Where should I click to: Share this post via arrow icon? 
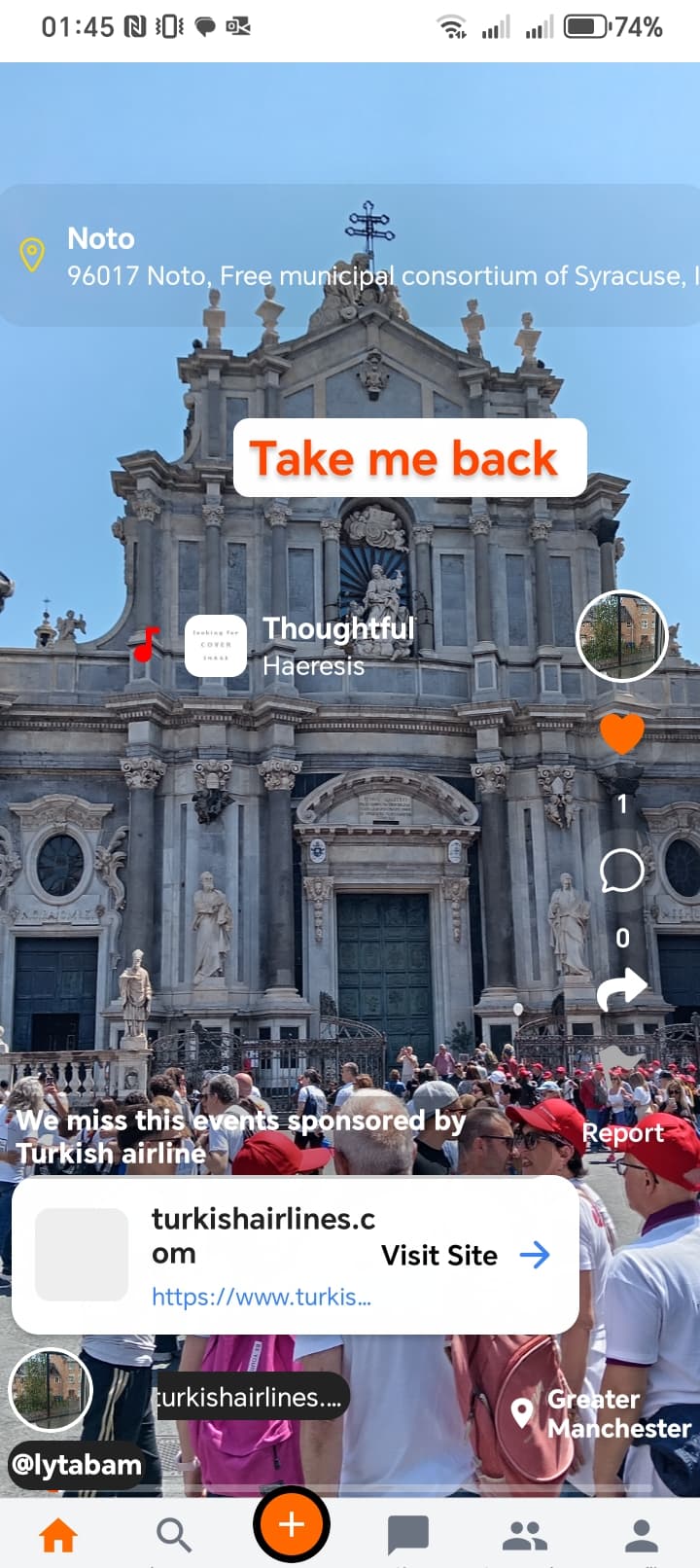621,988
